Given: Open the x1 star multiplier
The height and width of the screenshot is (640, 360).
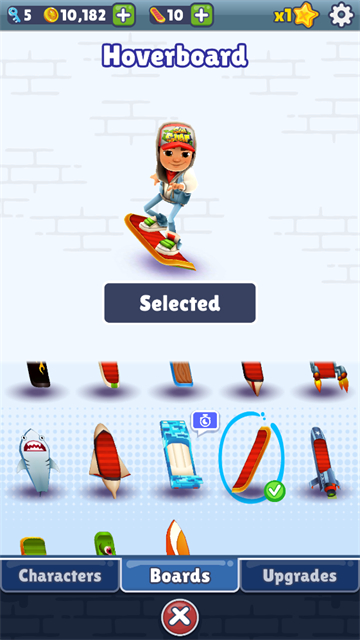Looking at the screenshot, I should pos(296,15).
